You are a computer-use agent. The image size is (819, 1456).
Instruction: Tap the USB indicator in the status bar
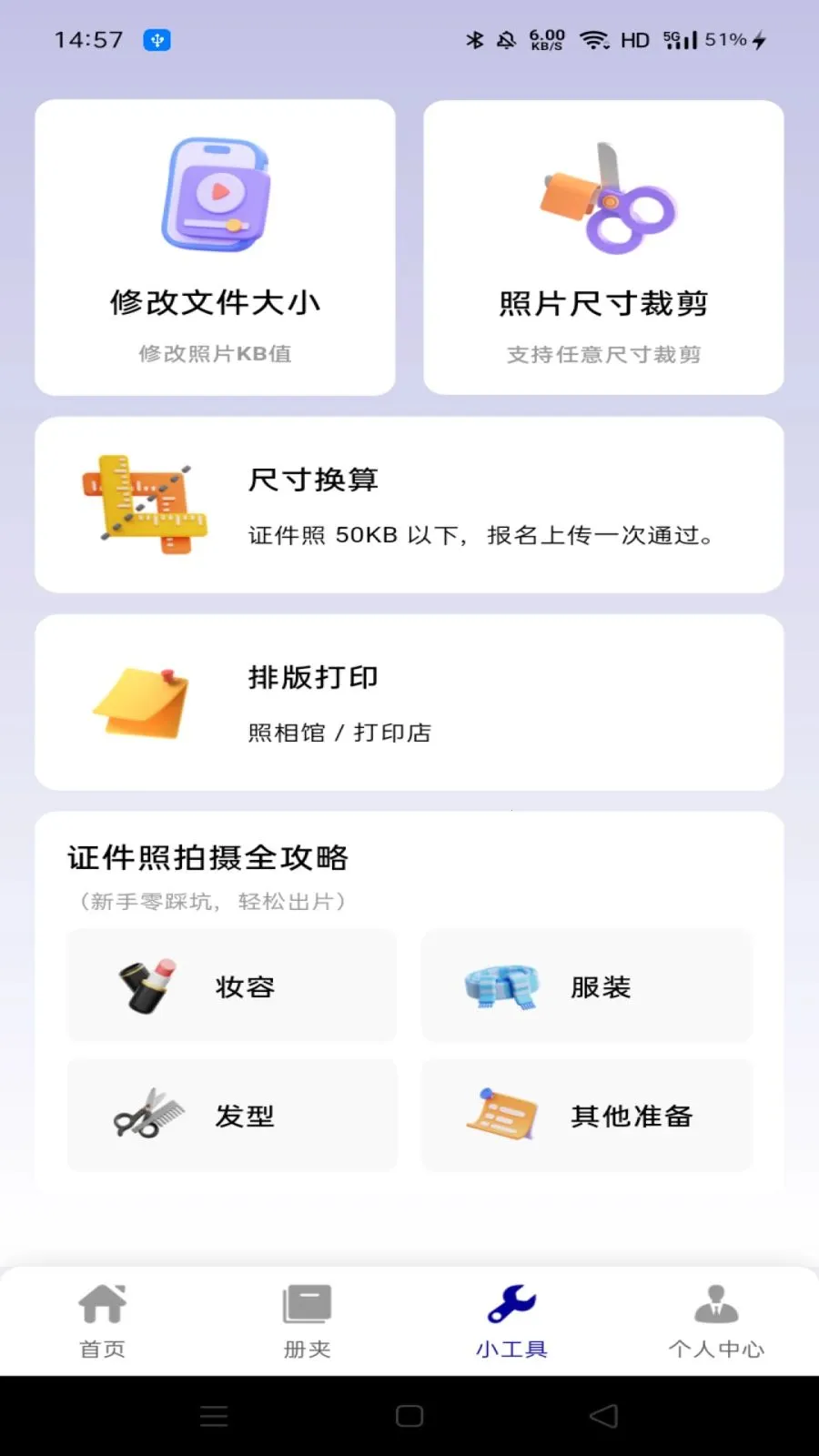156,40
